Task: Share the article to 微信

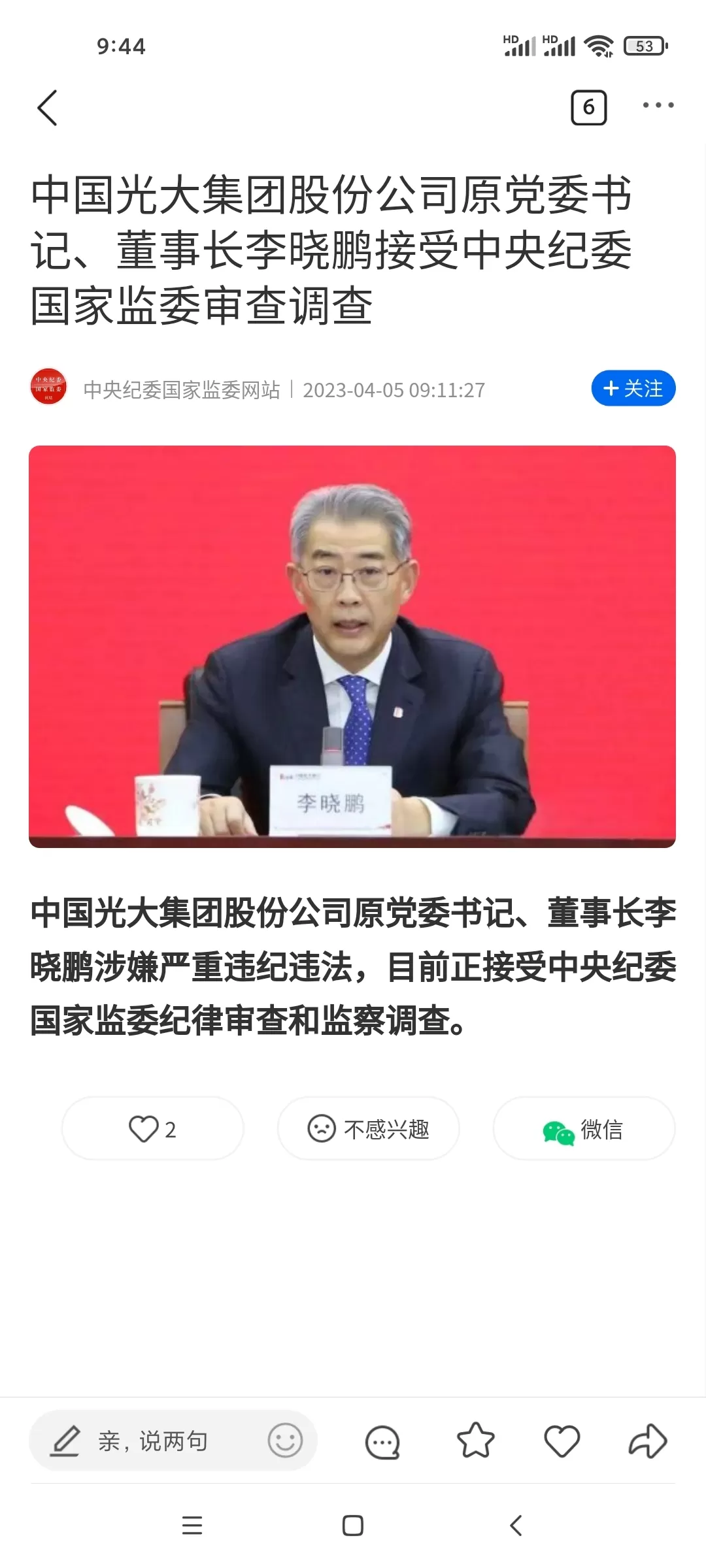Action: pos(584,1129)
